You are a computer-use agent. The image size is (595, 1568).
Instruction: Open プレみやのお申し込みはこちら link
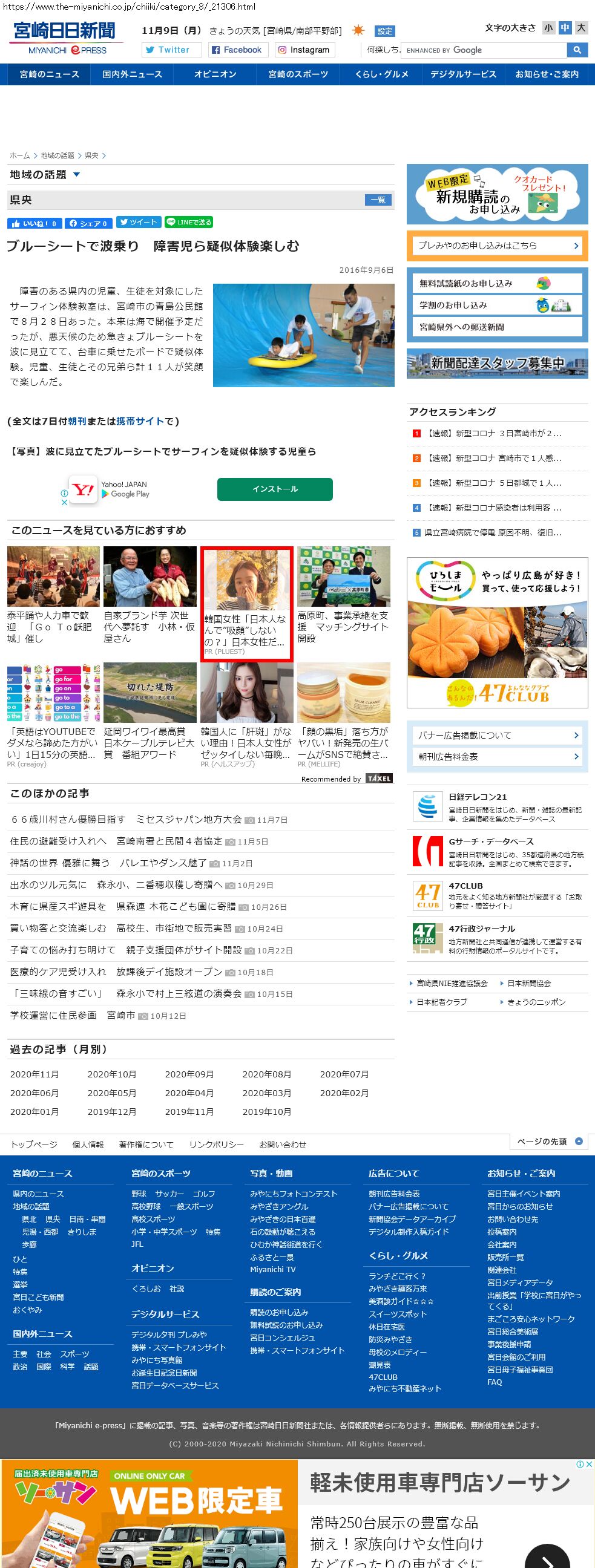pyautogui.click(x=496, y=246)
